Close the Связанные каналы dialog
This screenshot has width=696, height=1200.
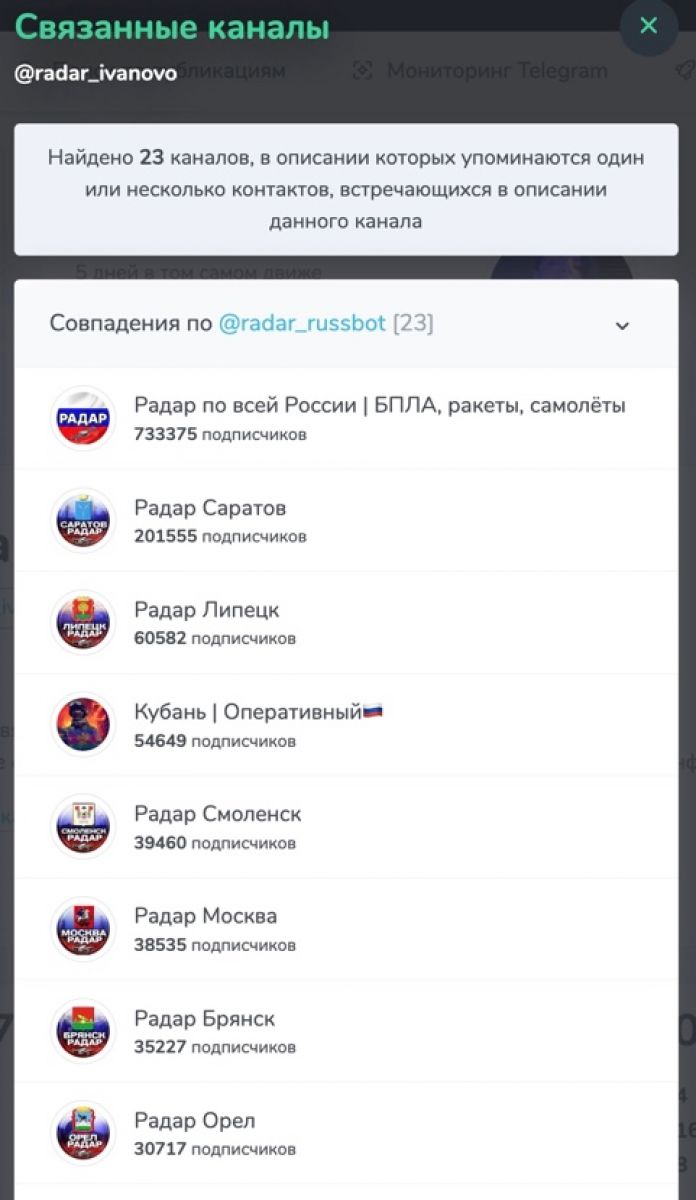(649, 27)
